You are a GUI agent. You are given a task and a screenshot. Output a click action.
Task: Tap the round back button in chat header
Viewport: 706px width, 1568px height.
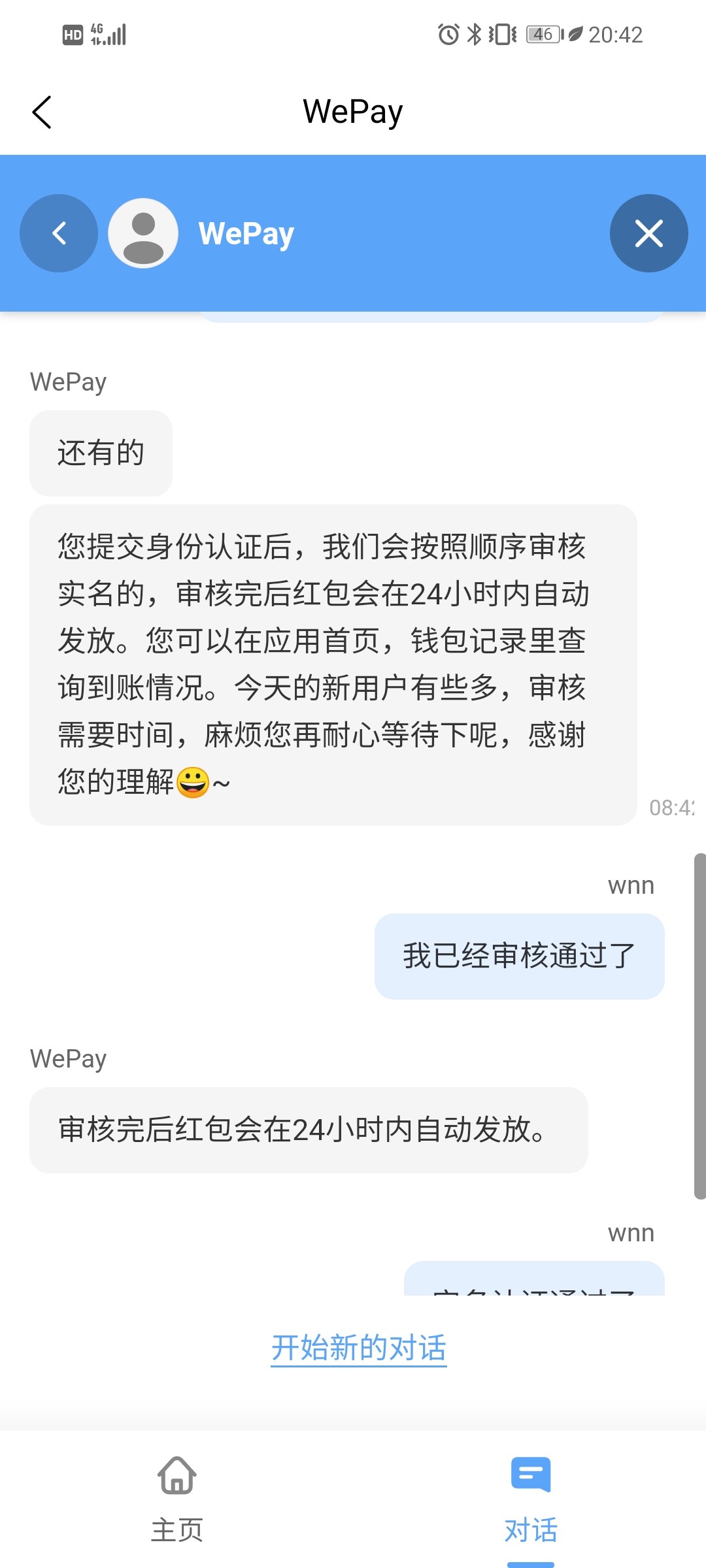59,233
